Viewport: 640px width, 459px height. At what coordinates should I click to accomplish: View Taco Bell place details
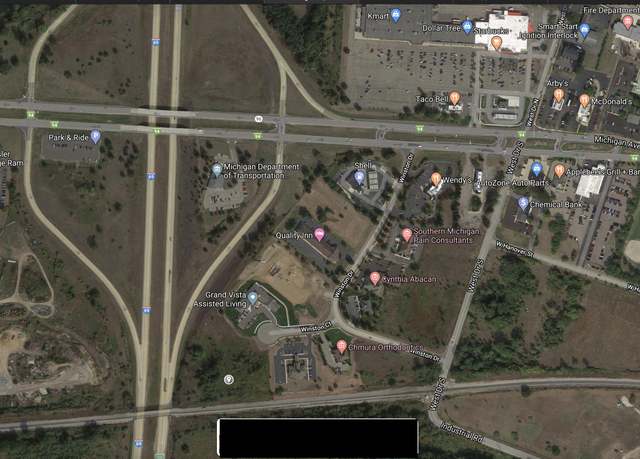(x=455, y=98)
